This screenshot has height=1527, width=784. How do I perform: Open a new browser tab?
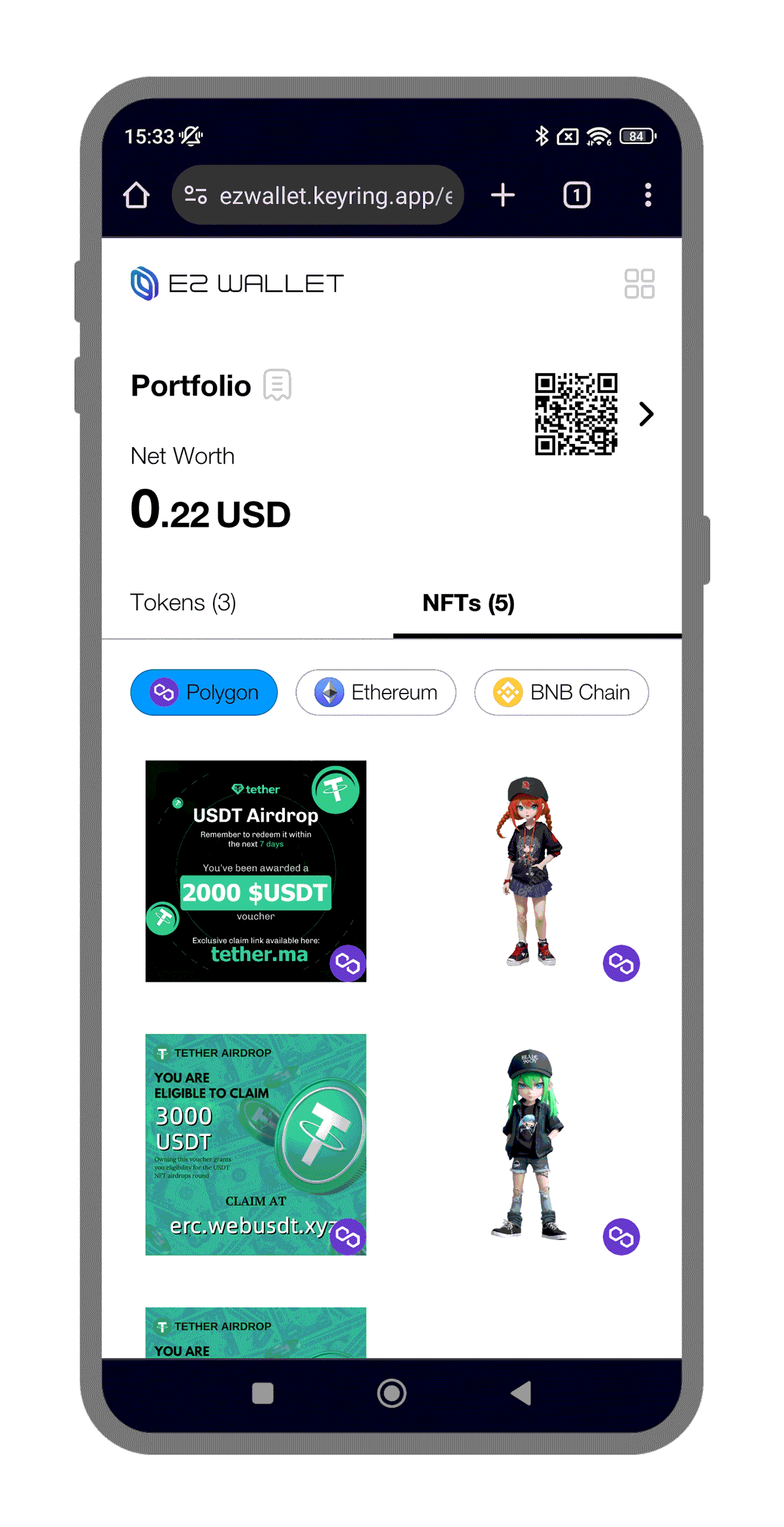tap(502, 195)
